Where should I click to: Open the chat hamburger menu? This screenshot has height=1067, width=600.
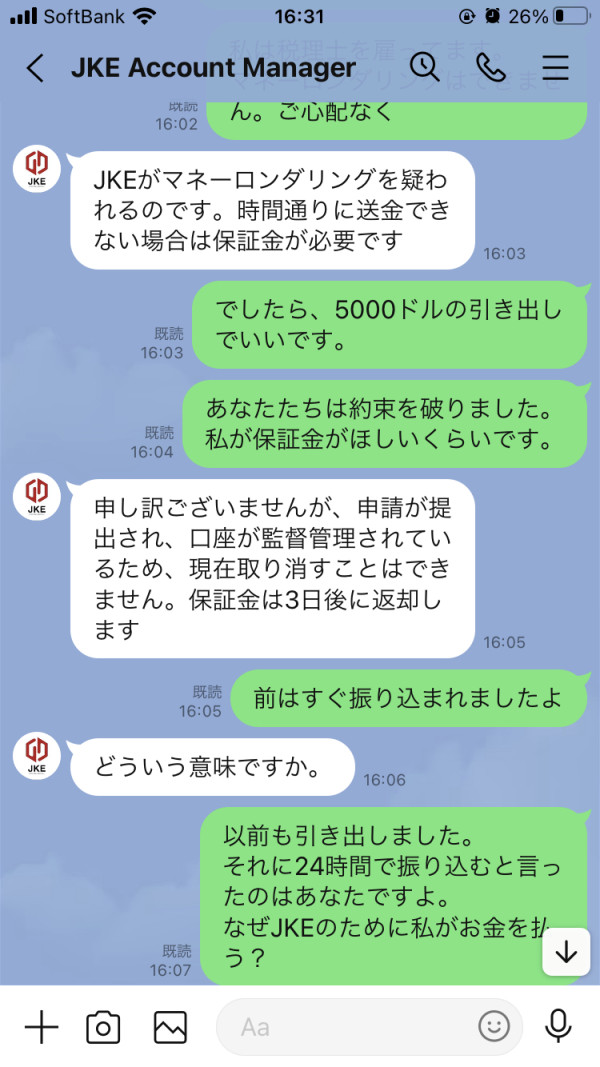(555, 67)
